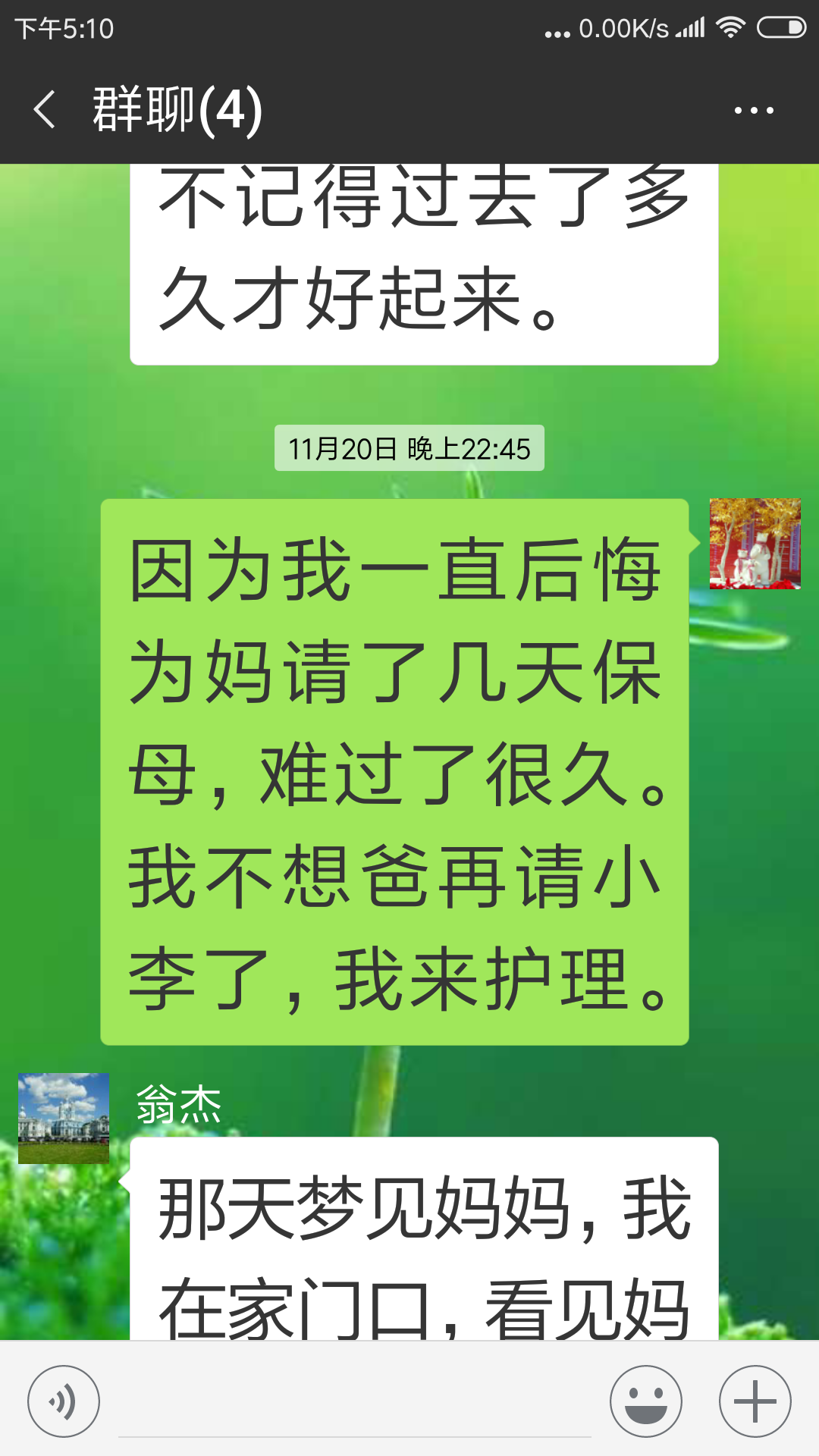Go back from the group chat

click(45, 110)
